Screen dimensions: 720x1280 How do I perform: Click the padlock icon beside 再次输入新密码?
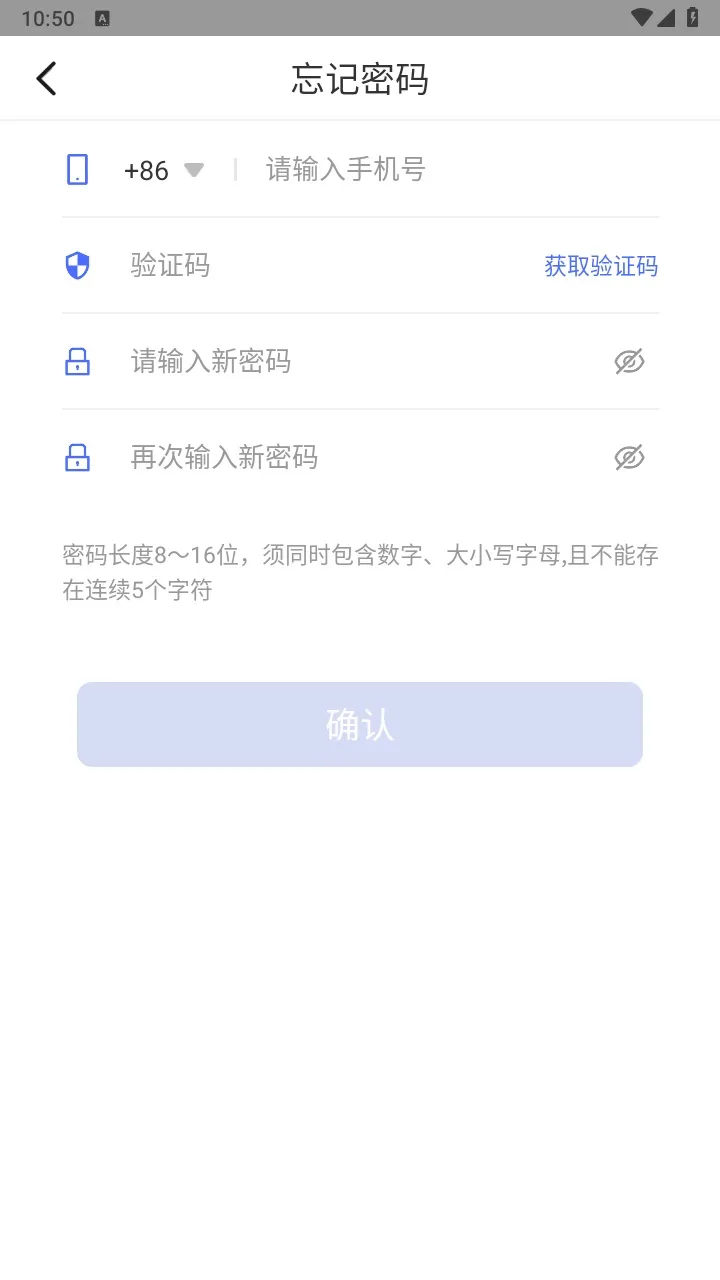[77, 457]
